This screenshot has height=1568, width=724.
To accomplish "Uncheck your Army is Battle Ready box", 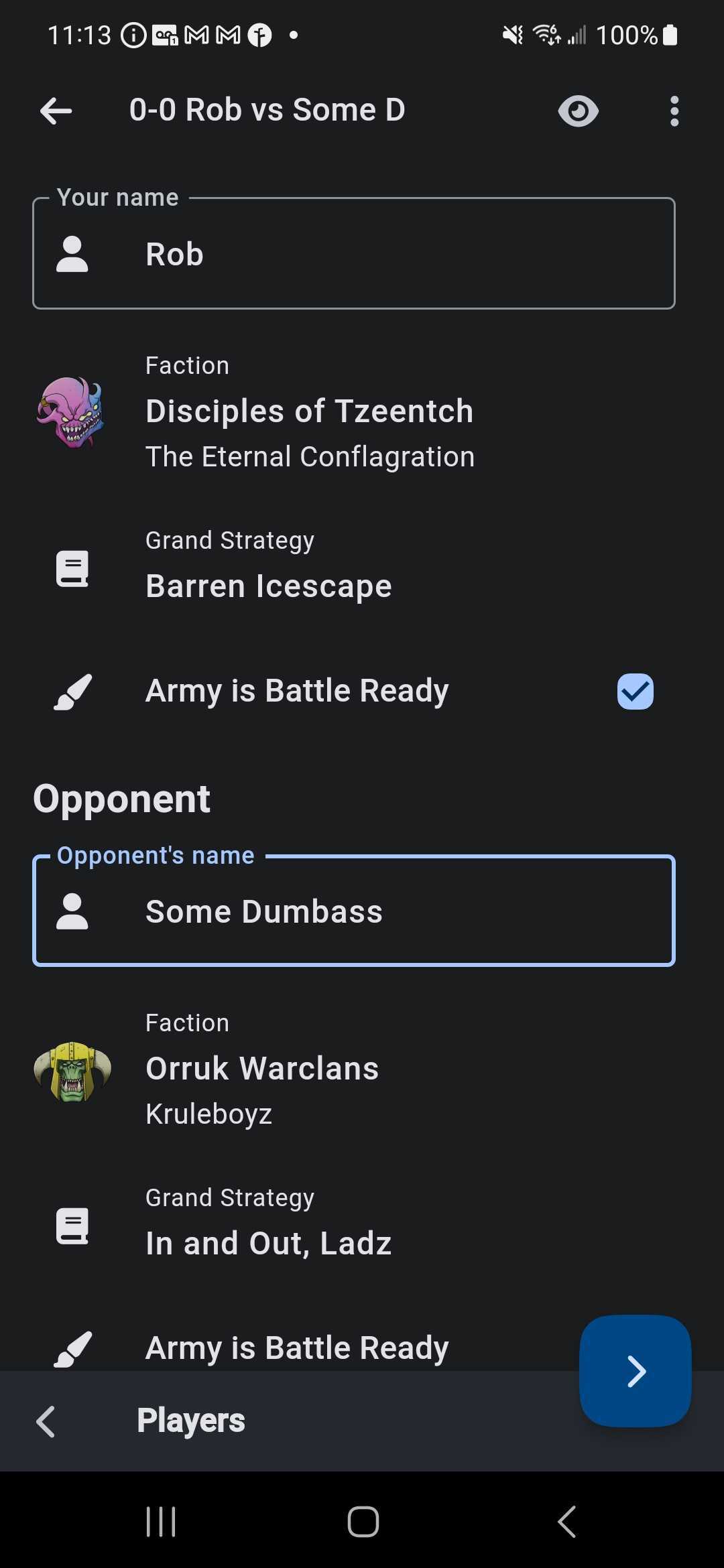I will point(635,692).
